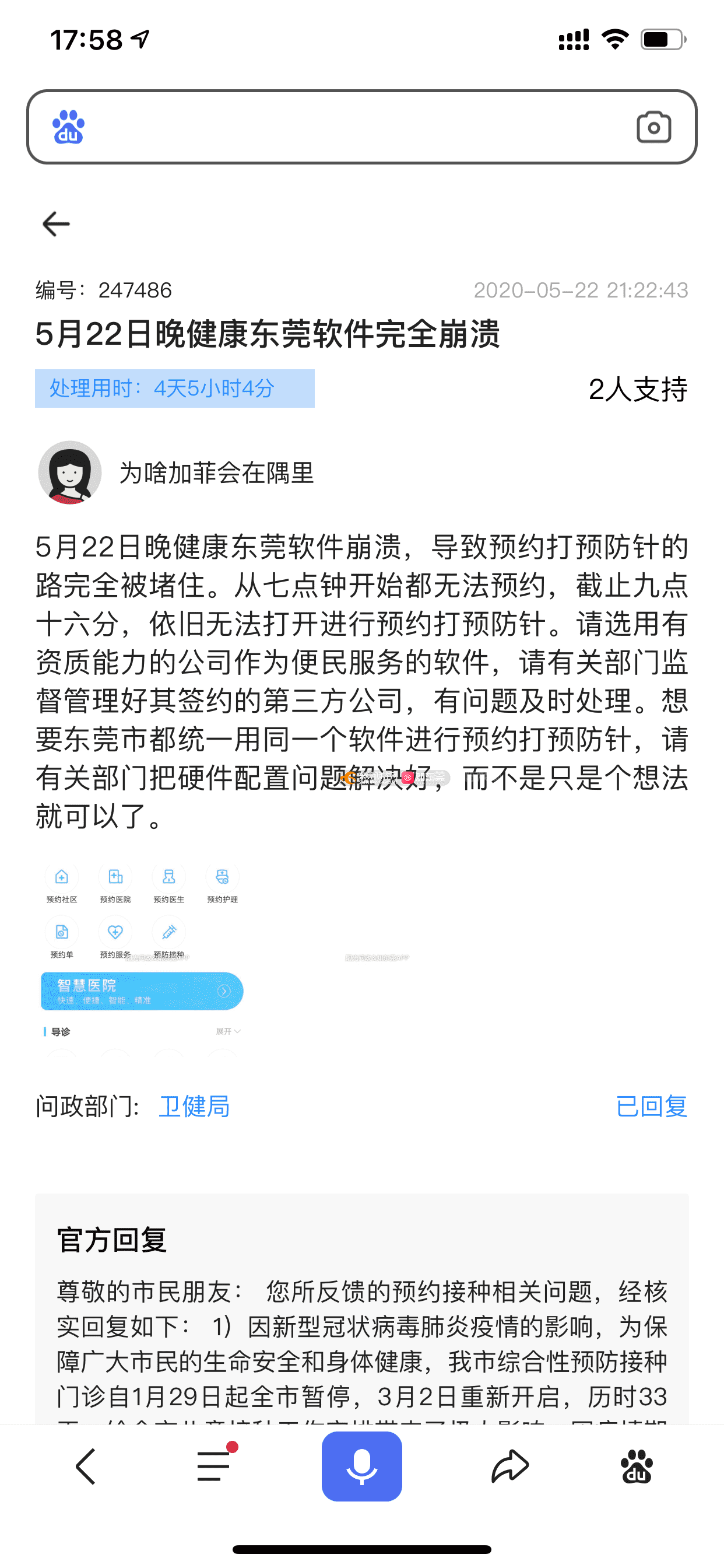Viewport: 724px width, 1568px height.
Task: Share this page using the arrow icon
Action: click(x=510, y=1466)
